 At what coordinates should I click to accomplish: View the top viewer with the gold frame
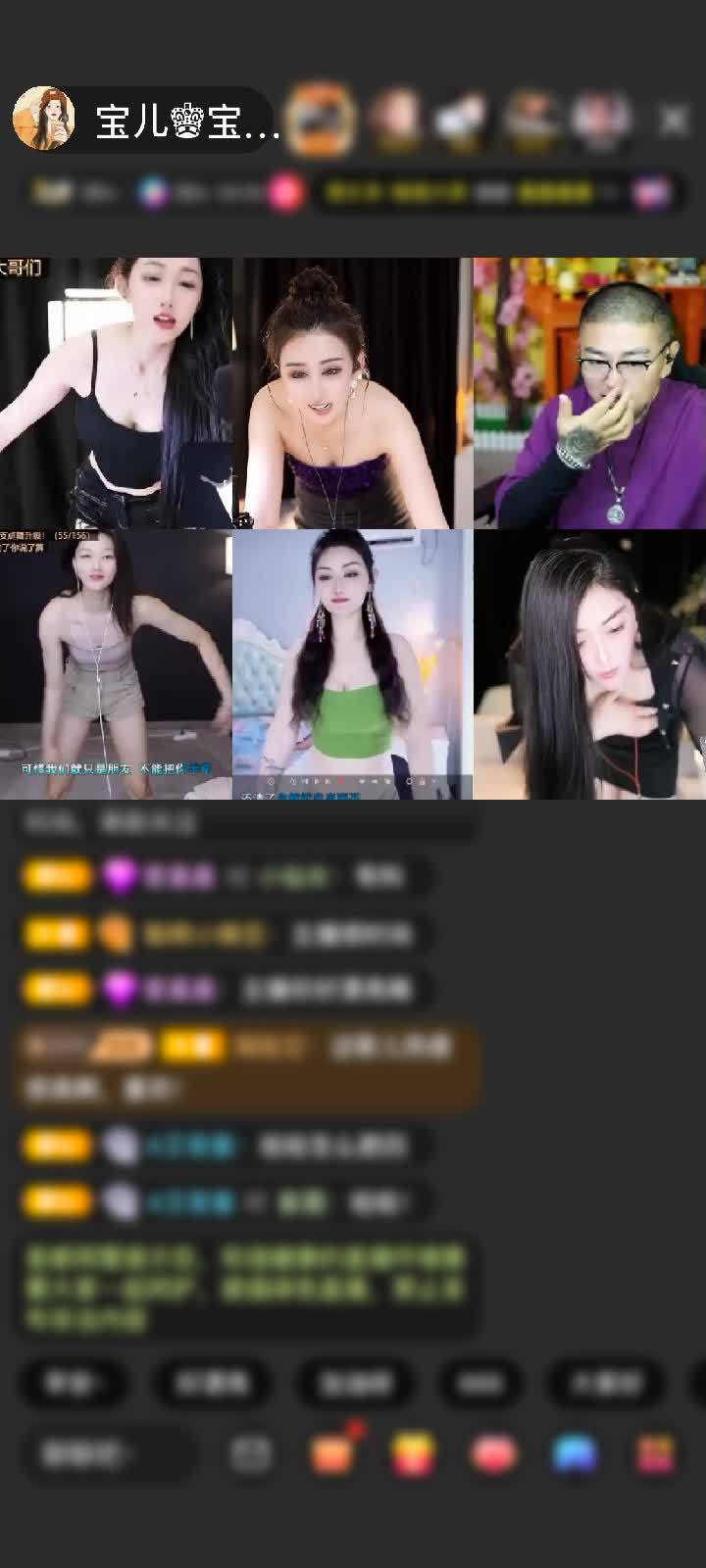pos(321,119)
